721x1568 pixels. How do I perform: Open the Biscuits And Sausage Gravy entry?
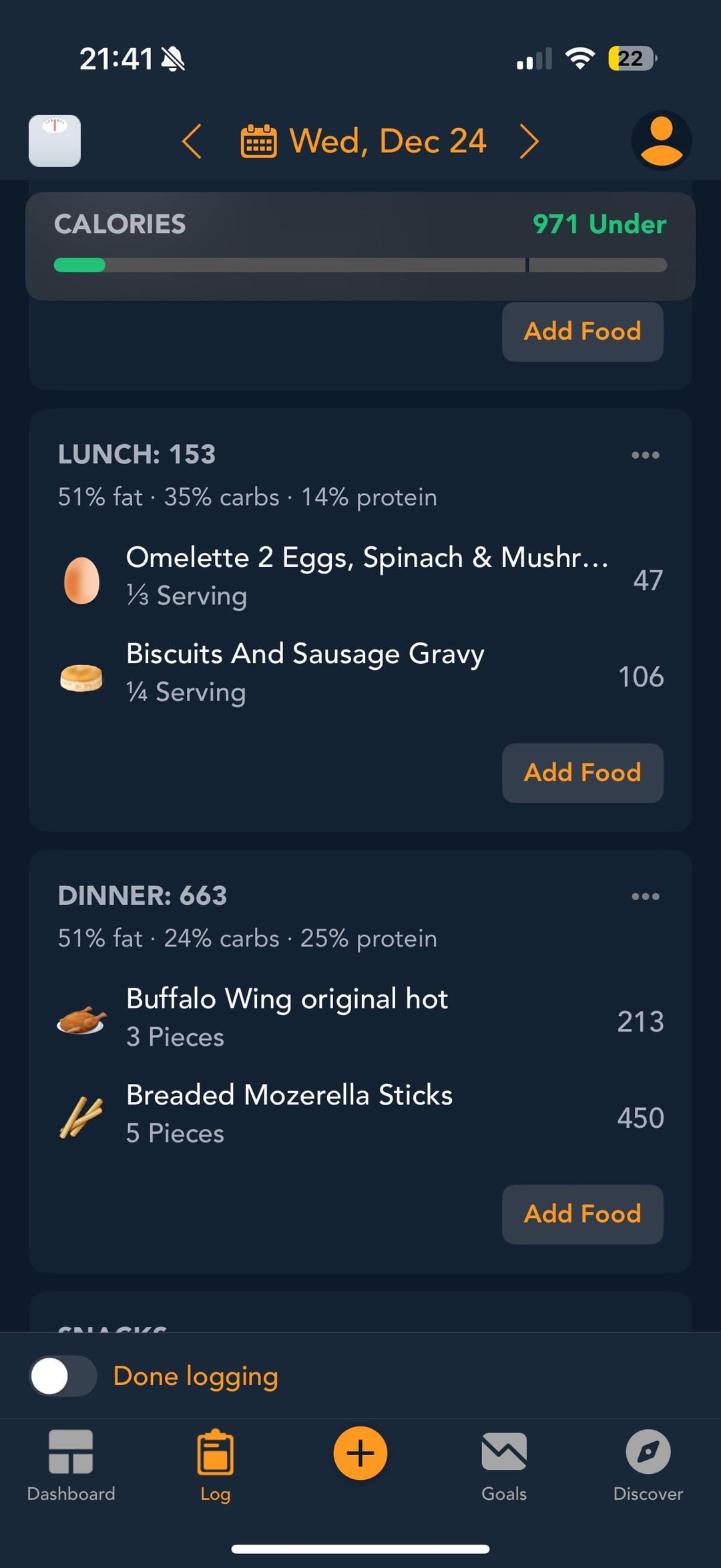click(x=360, y=673)
